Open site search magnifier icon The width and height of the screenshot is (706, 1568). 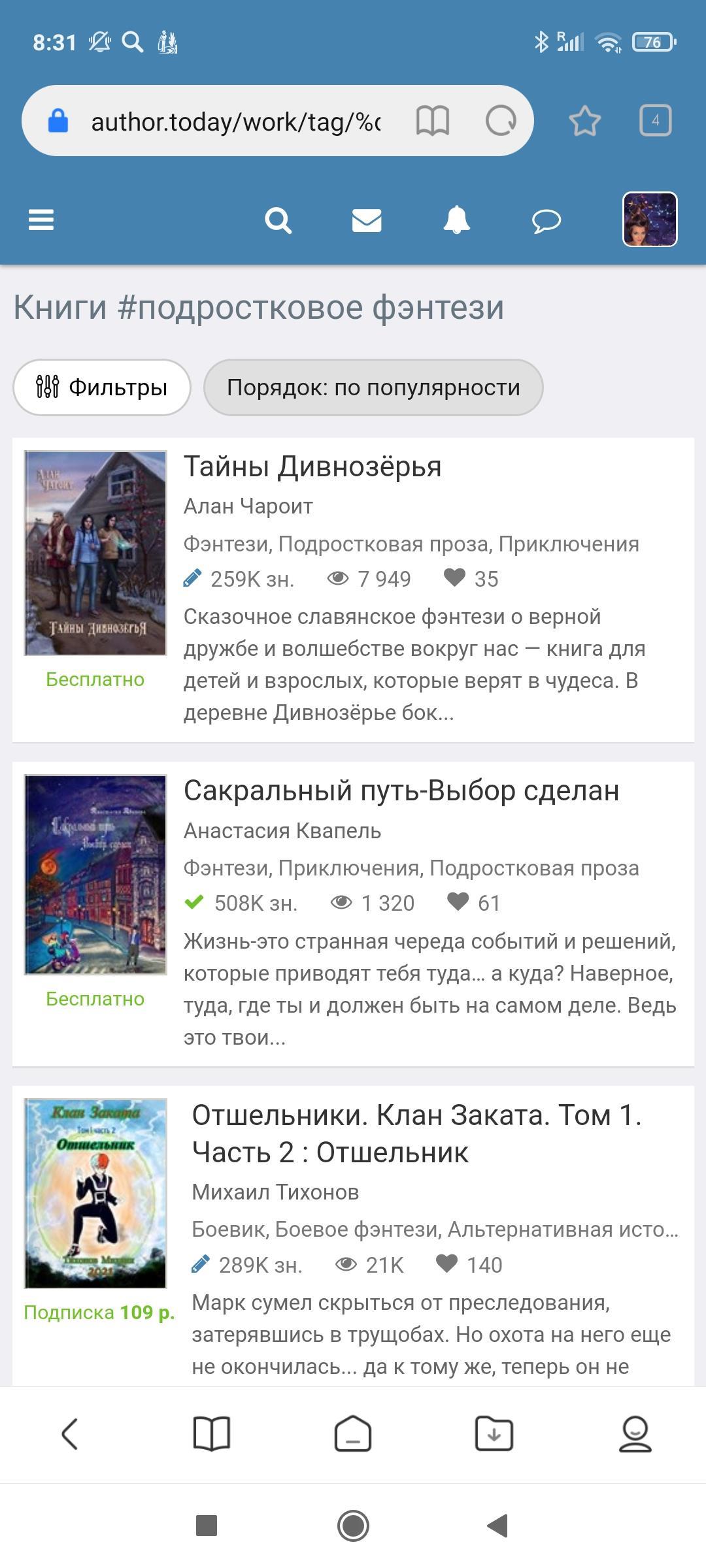[x=278, y=220]
